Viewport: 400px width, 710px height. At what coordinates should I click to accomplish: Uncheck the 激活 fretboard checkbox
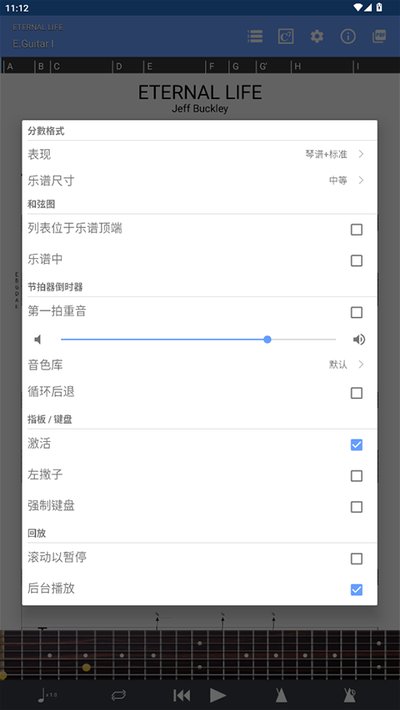click(357, 445)
